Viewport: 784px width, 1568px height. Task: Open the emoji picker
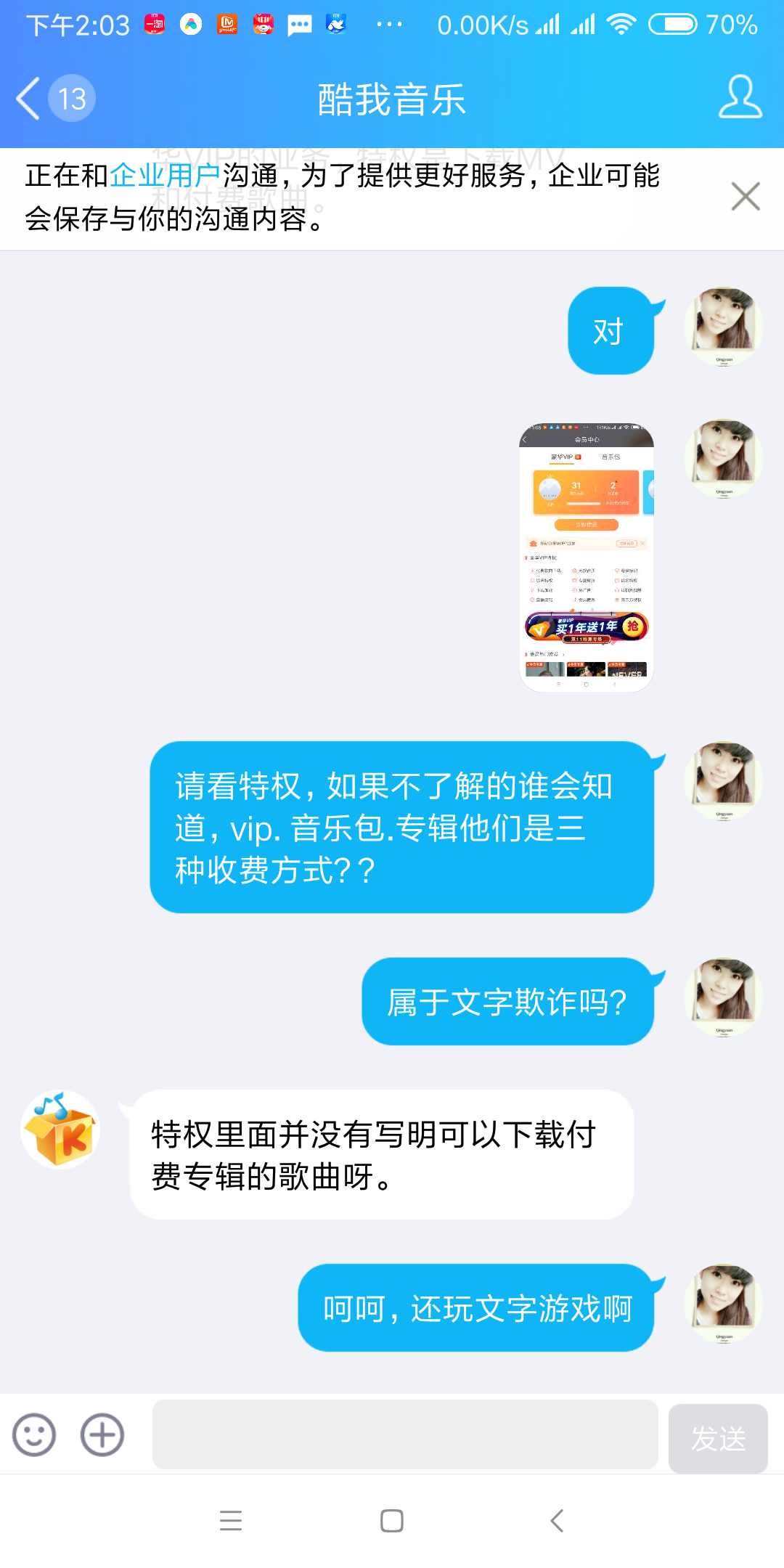[x=34, y=1435]
